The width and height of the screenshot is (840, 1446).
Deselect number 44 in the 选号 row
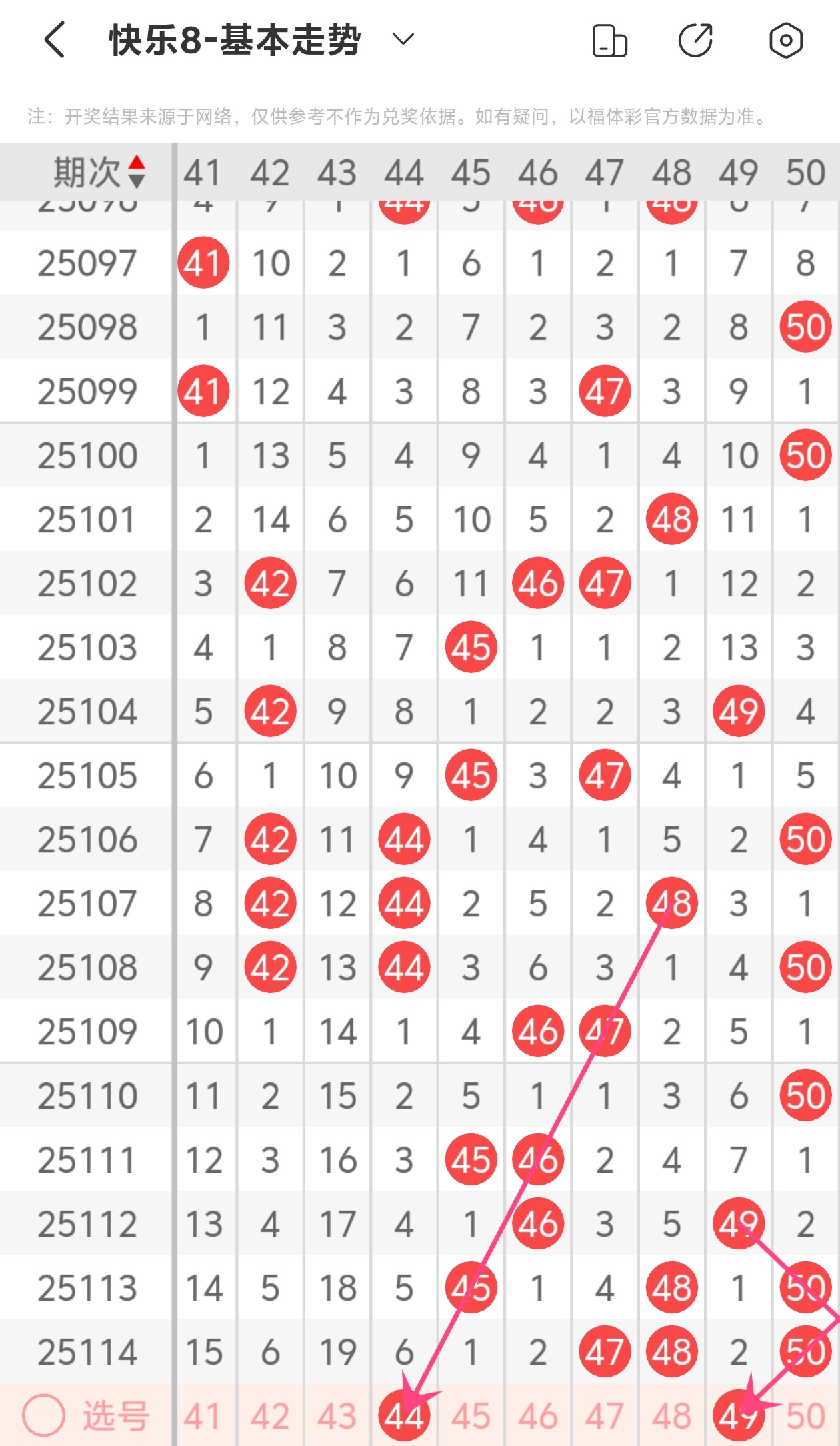pyautogui.click(x=404, y=1415)
